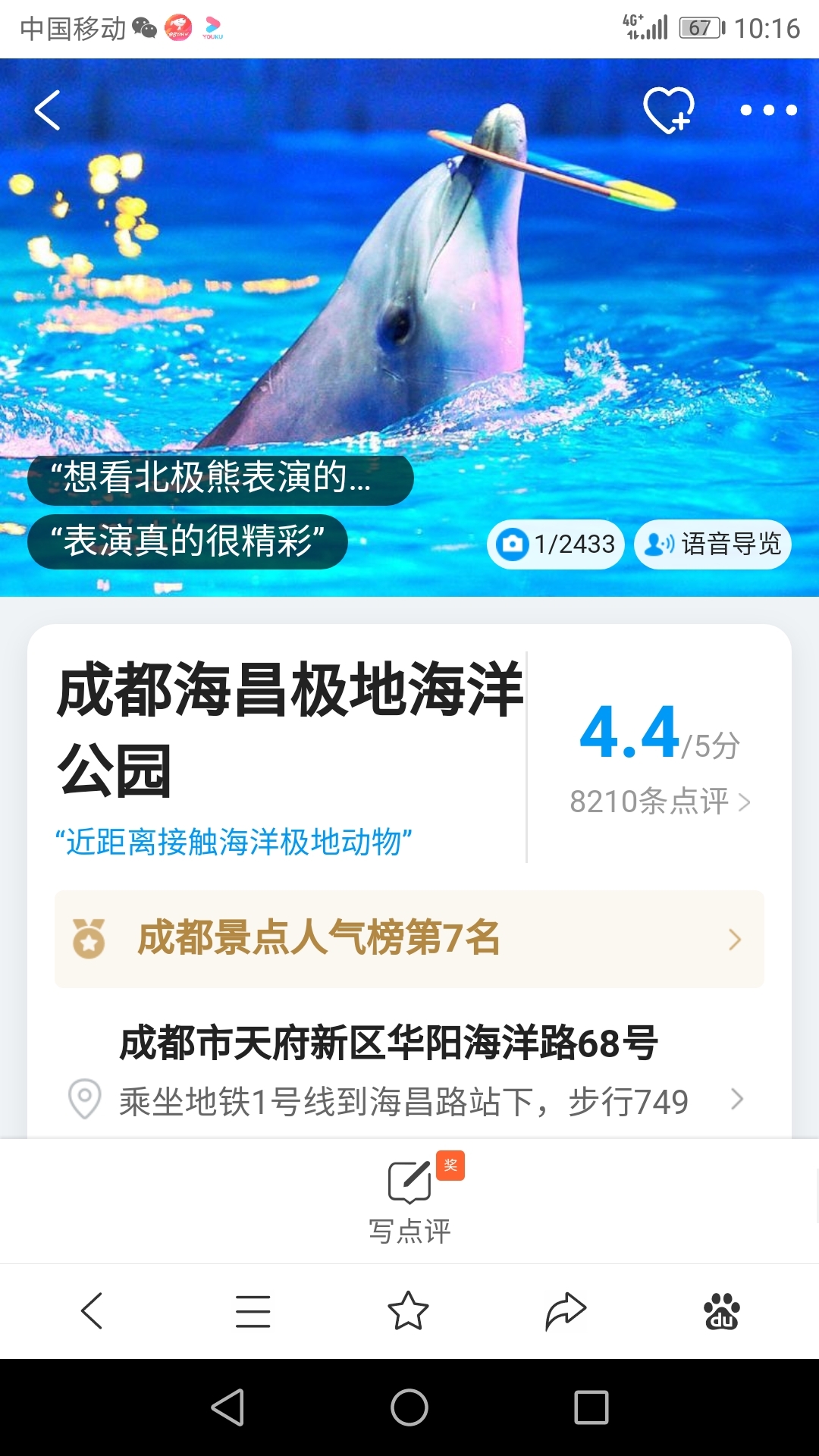The image size is (819, 1456).
Task: Open the Baidu home paw icon
Action: [722, 1311]
